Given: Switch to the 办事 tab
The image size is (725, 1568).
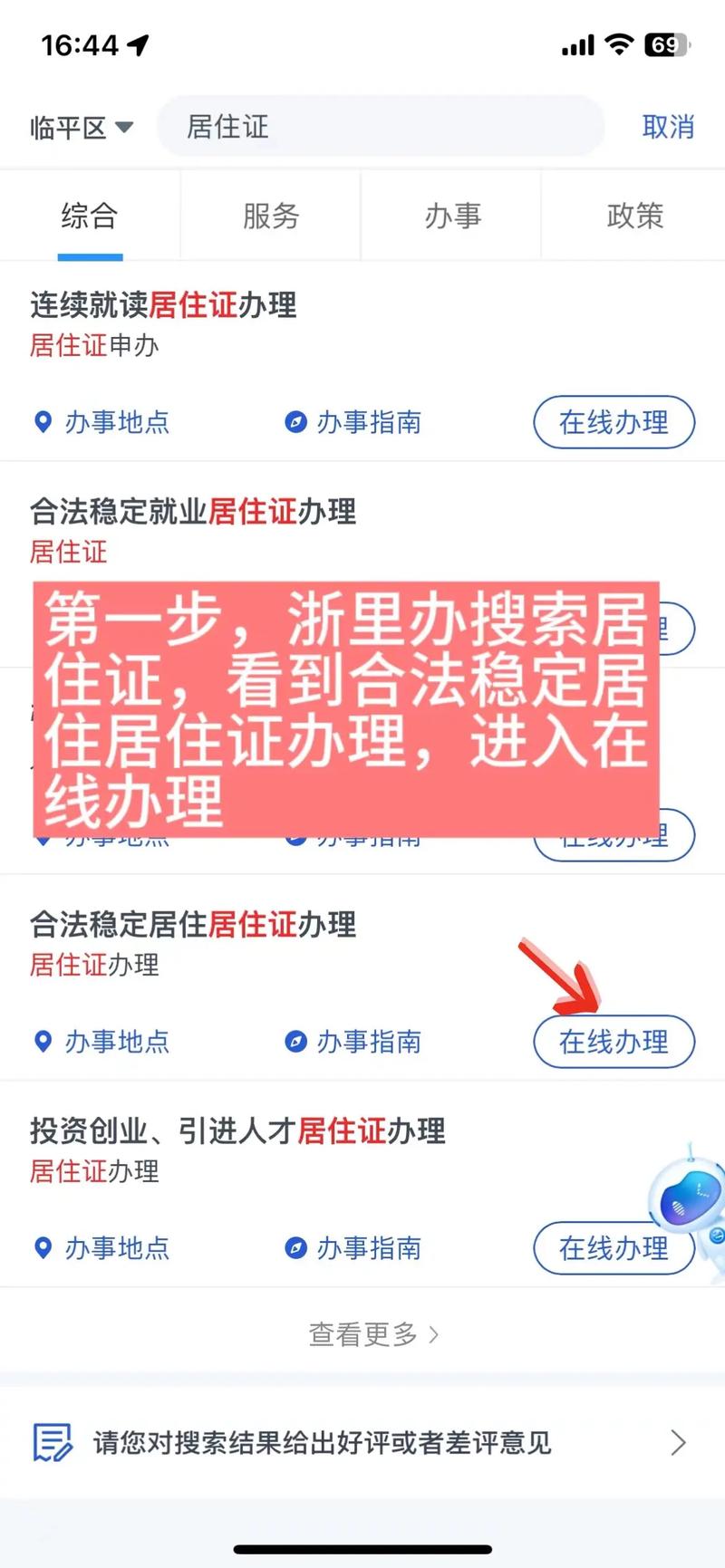Looking at the screenshot, I should 451,216.
